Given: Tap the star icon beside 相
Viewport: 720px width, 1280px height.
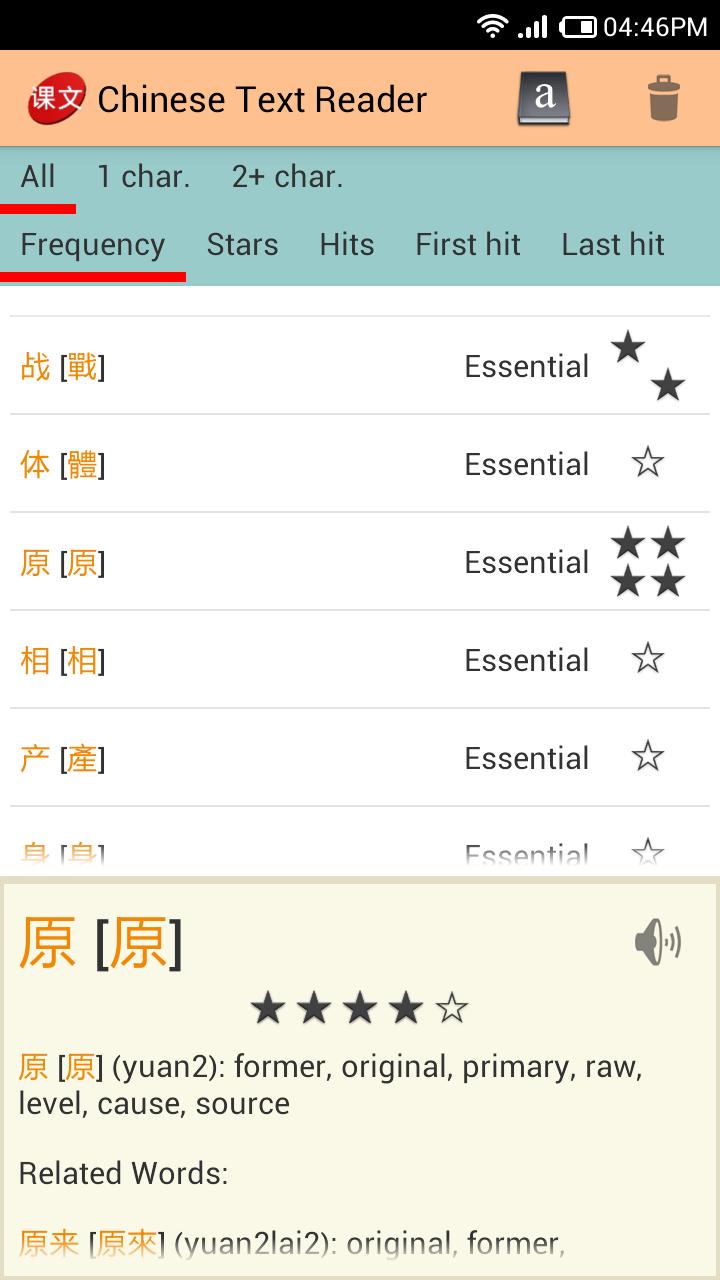Looking at the screenshot, I should click(x=648, y=659).
